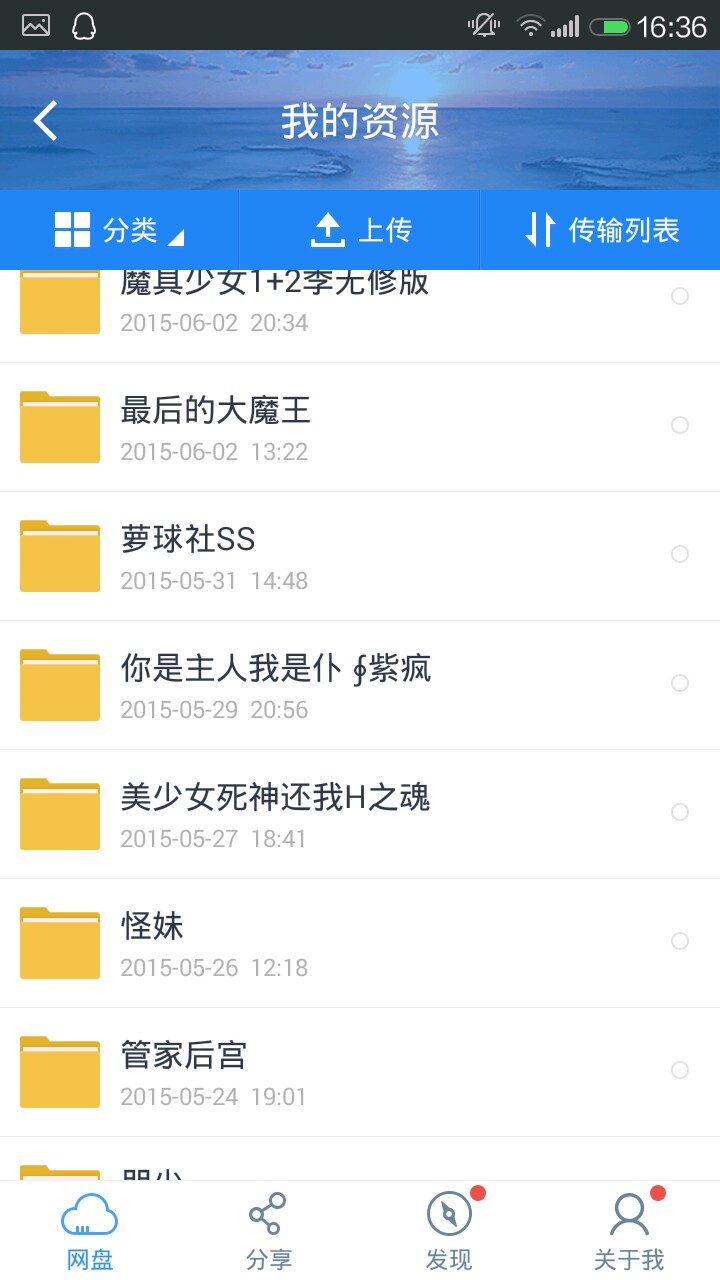Select the 最后的大魔王 folder circle

click(x=680, y=425)
